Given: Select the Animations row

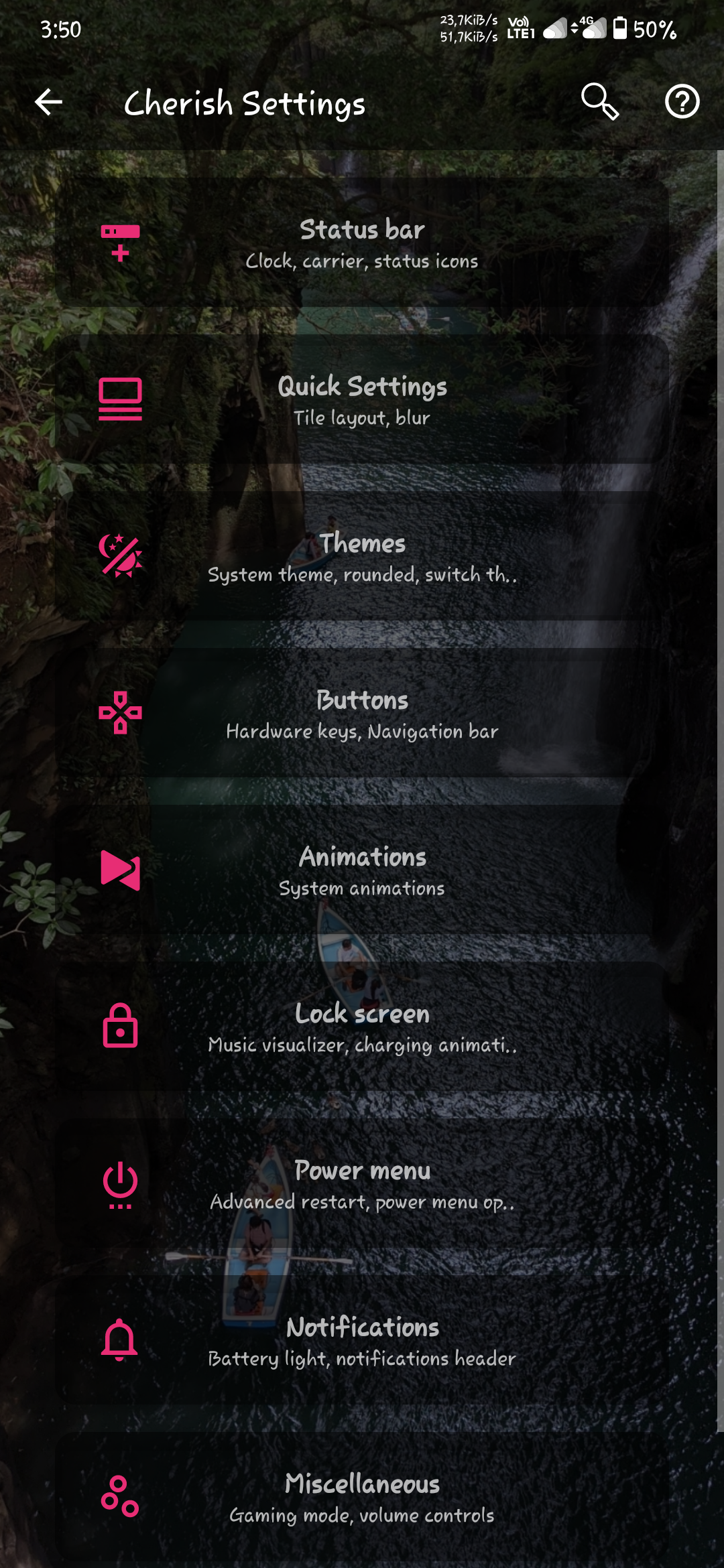Looking at the screenshot, I should [362, 870].
